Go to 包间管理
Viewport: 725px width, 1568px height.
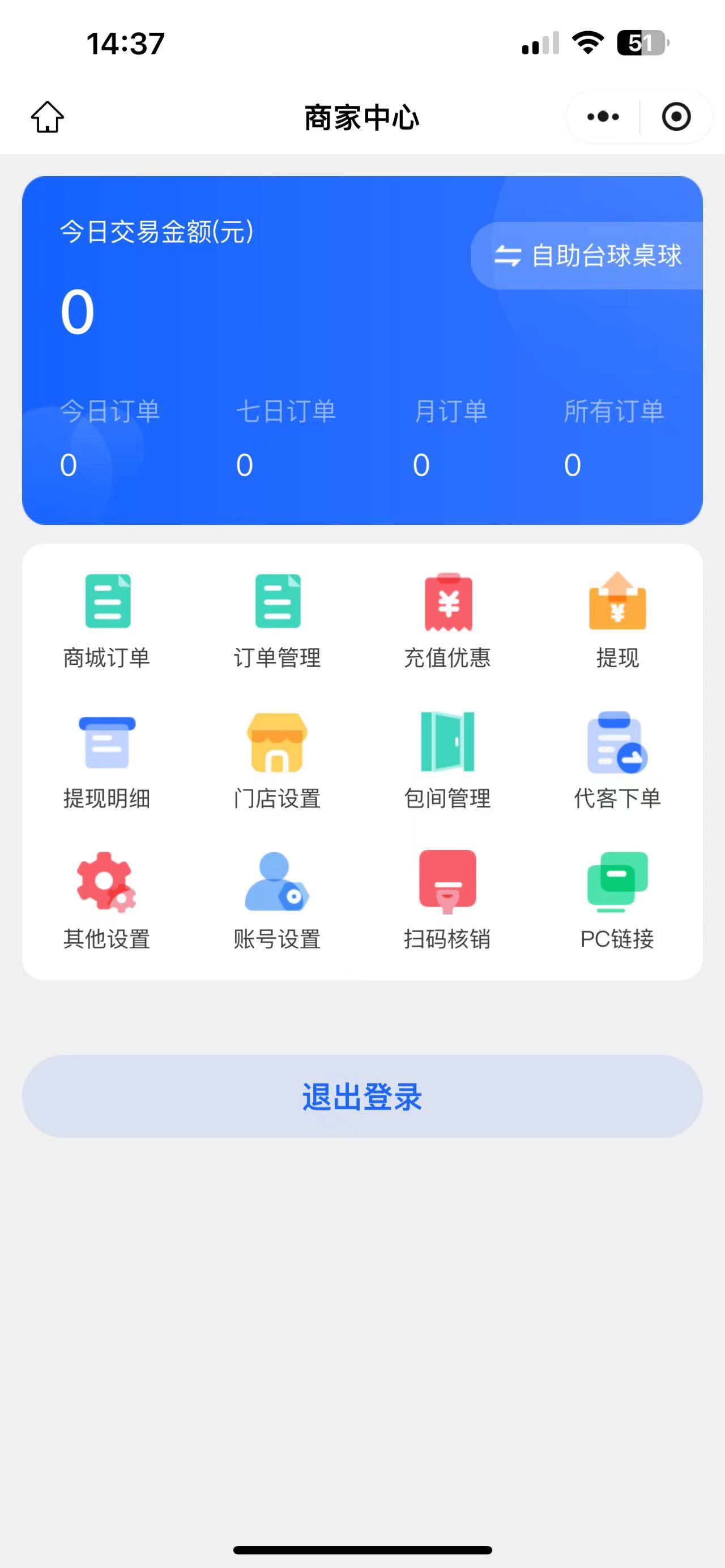(447, 761)
